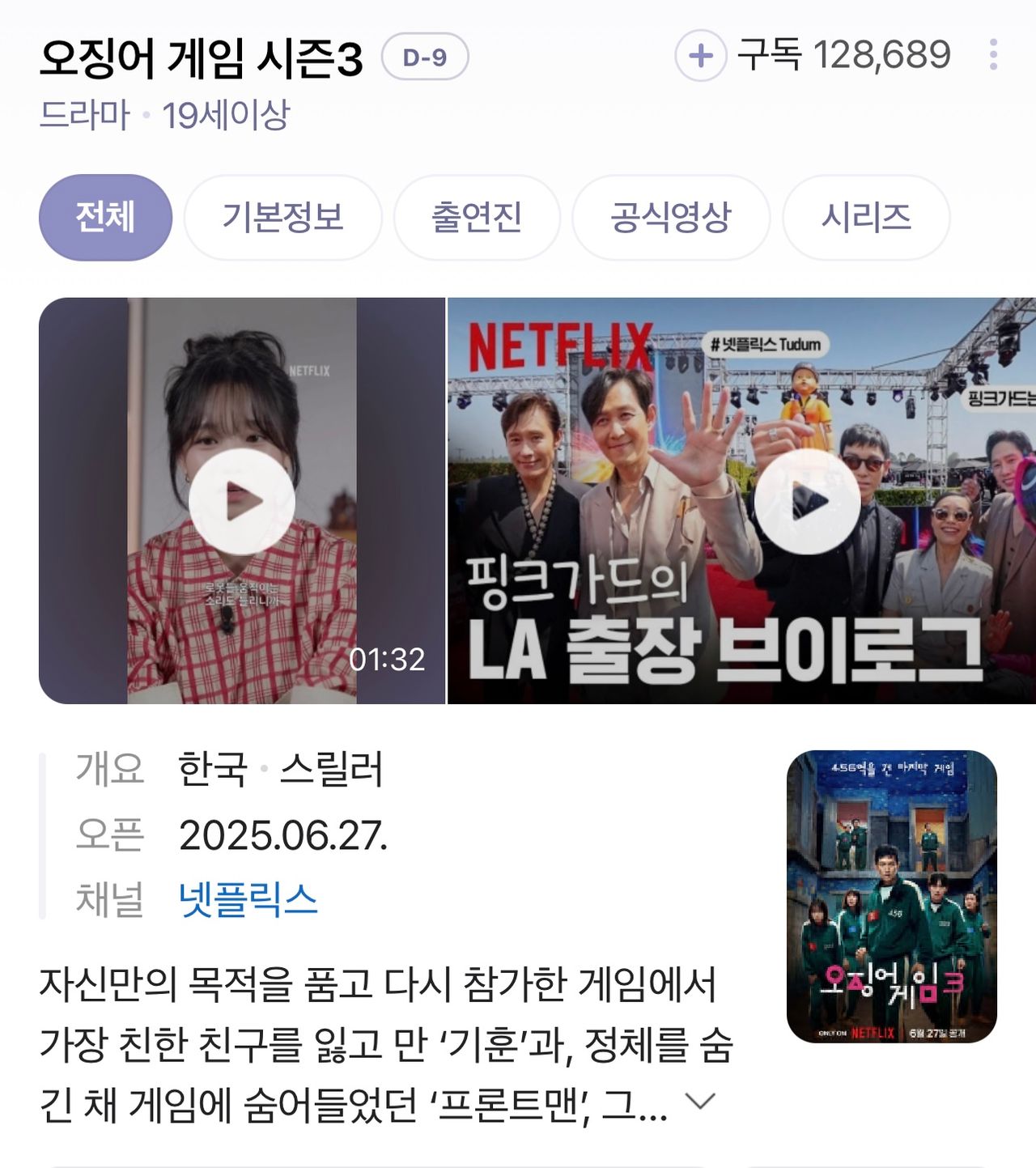The height and width of the screenshot is (1168, 1036).
Task: Switch to the 기본정보 tab
Action: [x=282, y=217]
